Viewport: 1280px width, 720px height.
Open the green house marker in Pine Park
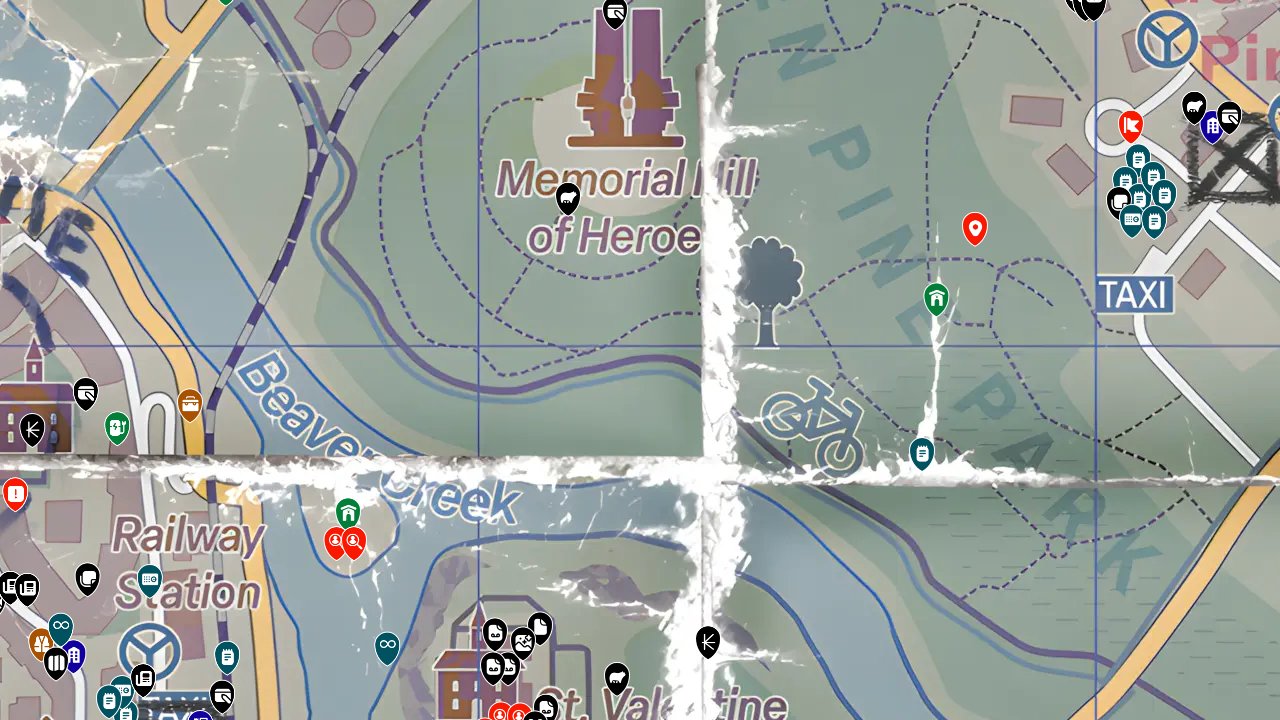pyautogui.click(x=936, y=298)
